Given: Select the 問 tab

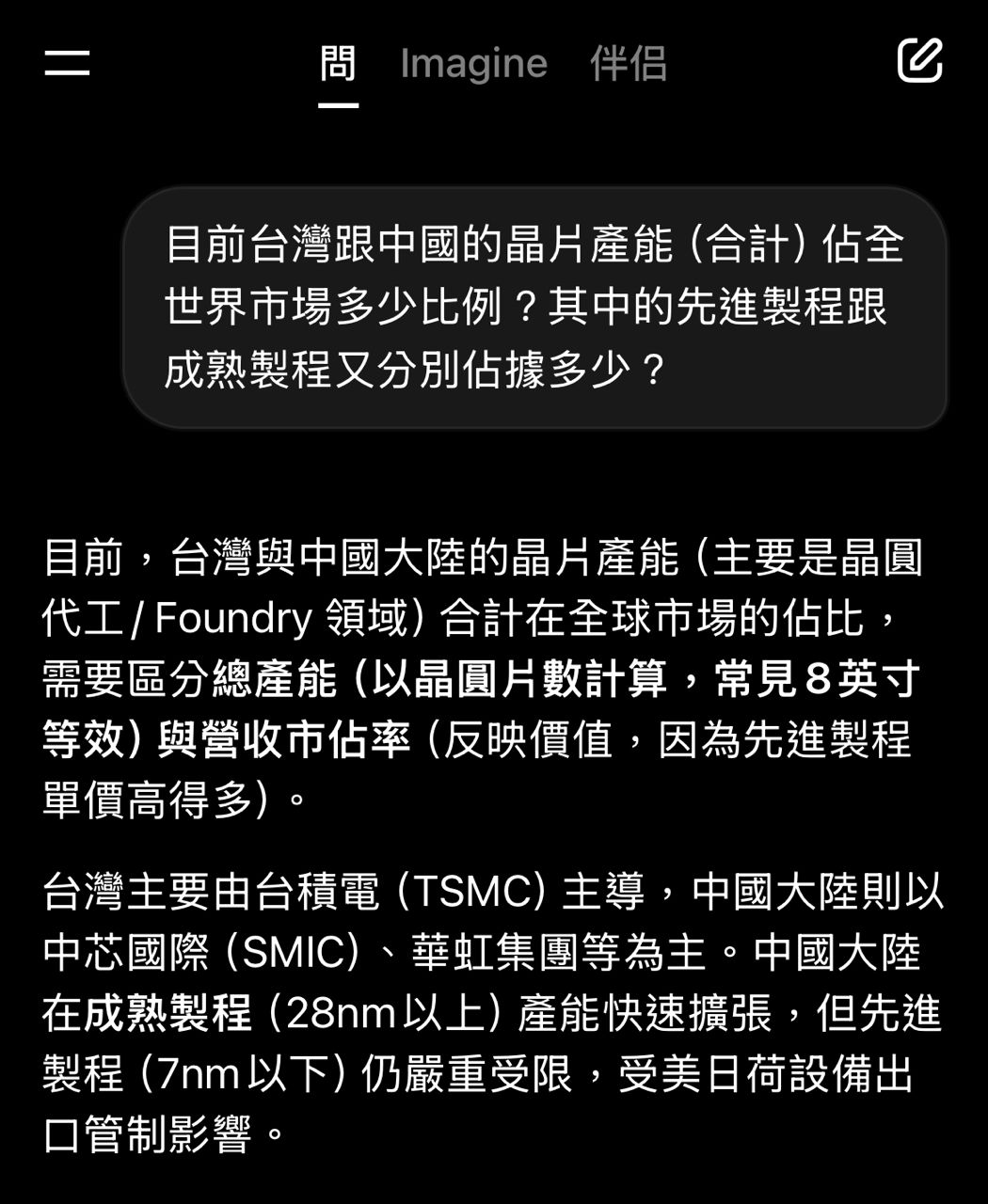Looking at the screenshot, I should 338,64.
